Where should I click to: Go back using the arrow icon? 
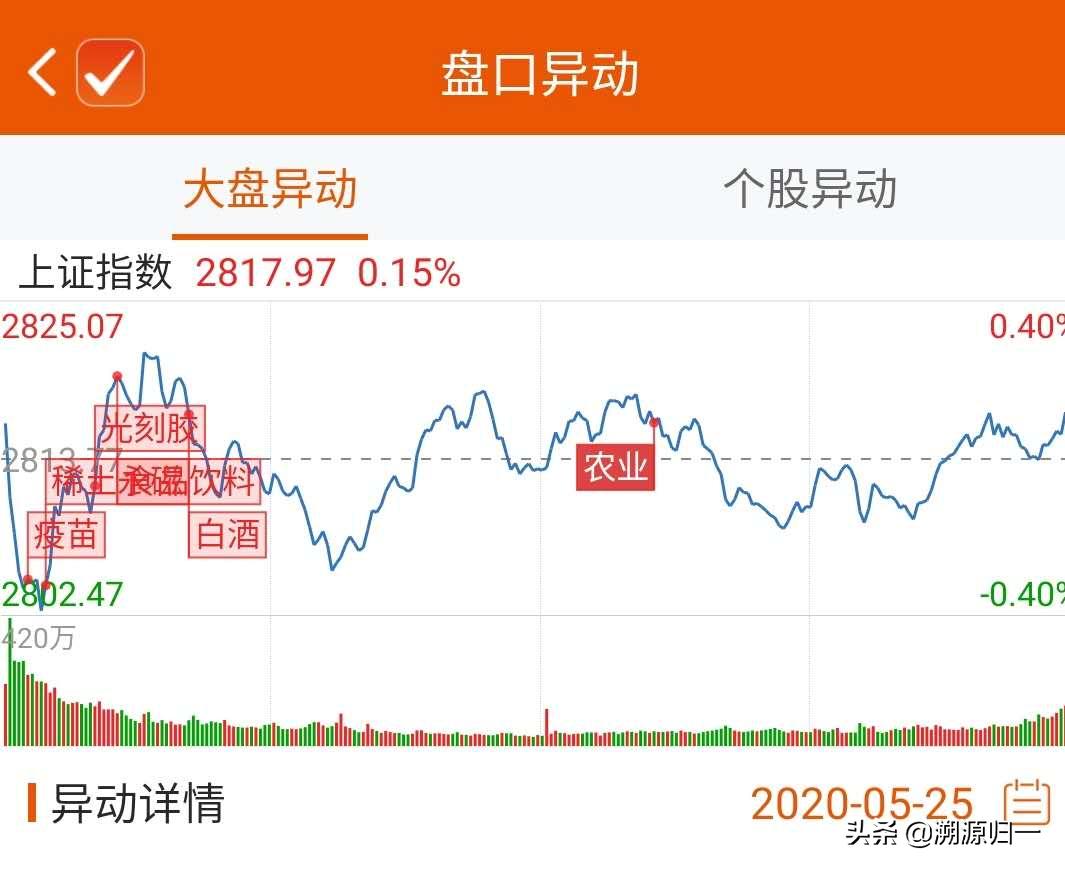click(x=42, y=73)
